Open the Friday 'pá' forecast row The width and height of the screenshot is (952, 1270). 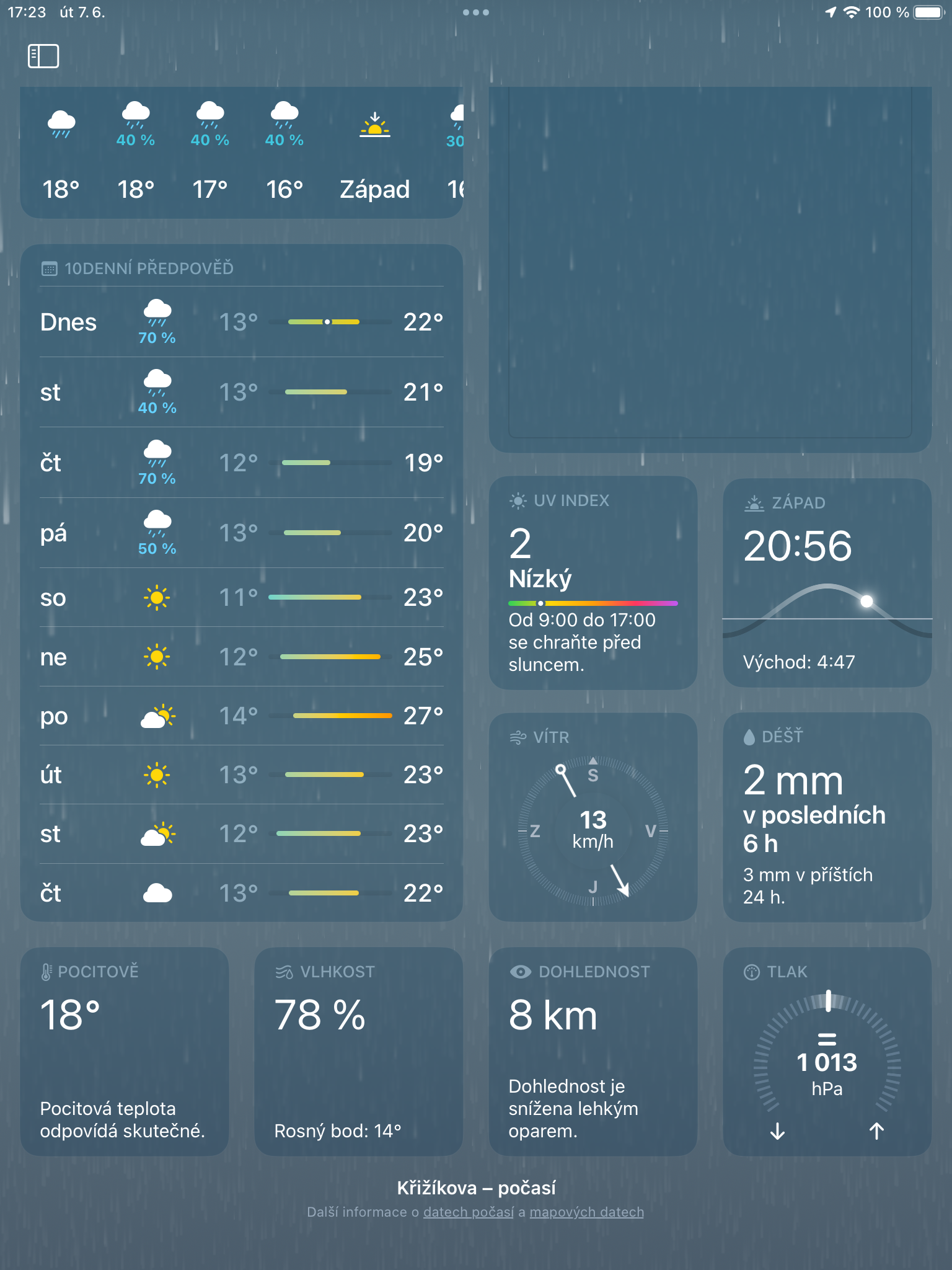(242, 533)
